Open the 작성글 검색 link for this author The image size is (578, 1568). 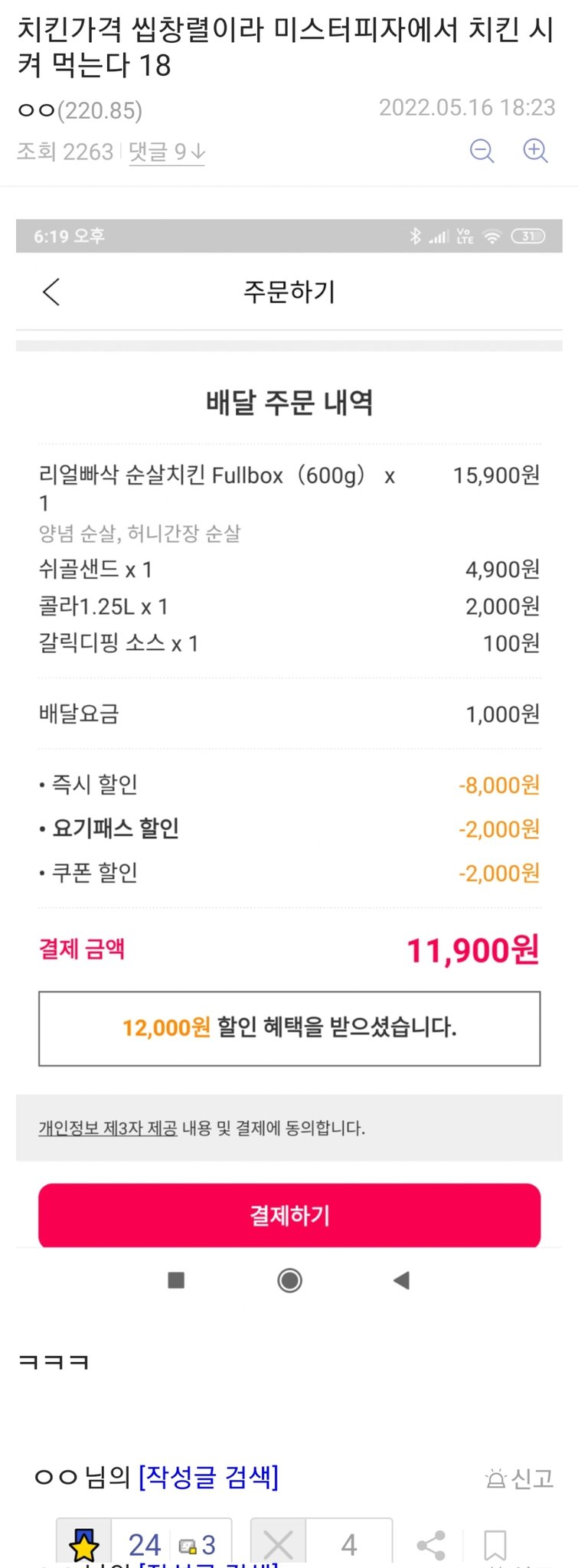coord(208,1477)
